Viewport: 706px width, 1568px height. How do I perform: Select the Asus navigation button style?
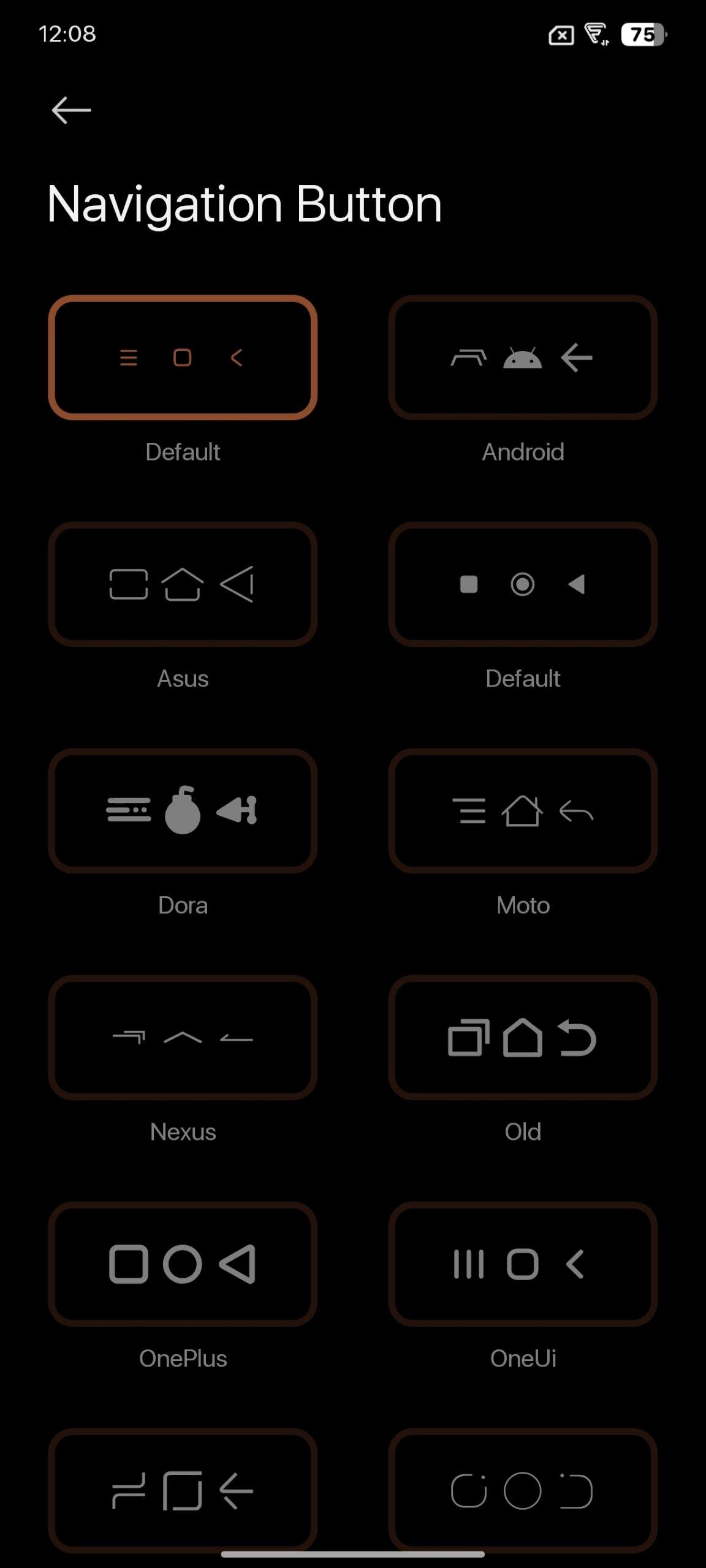pos(183,584)
